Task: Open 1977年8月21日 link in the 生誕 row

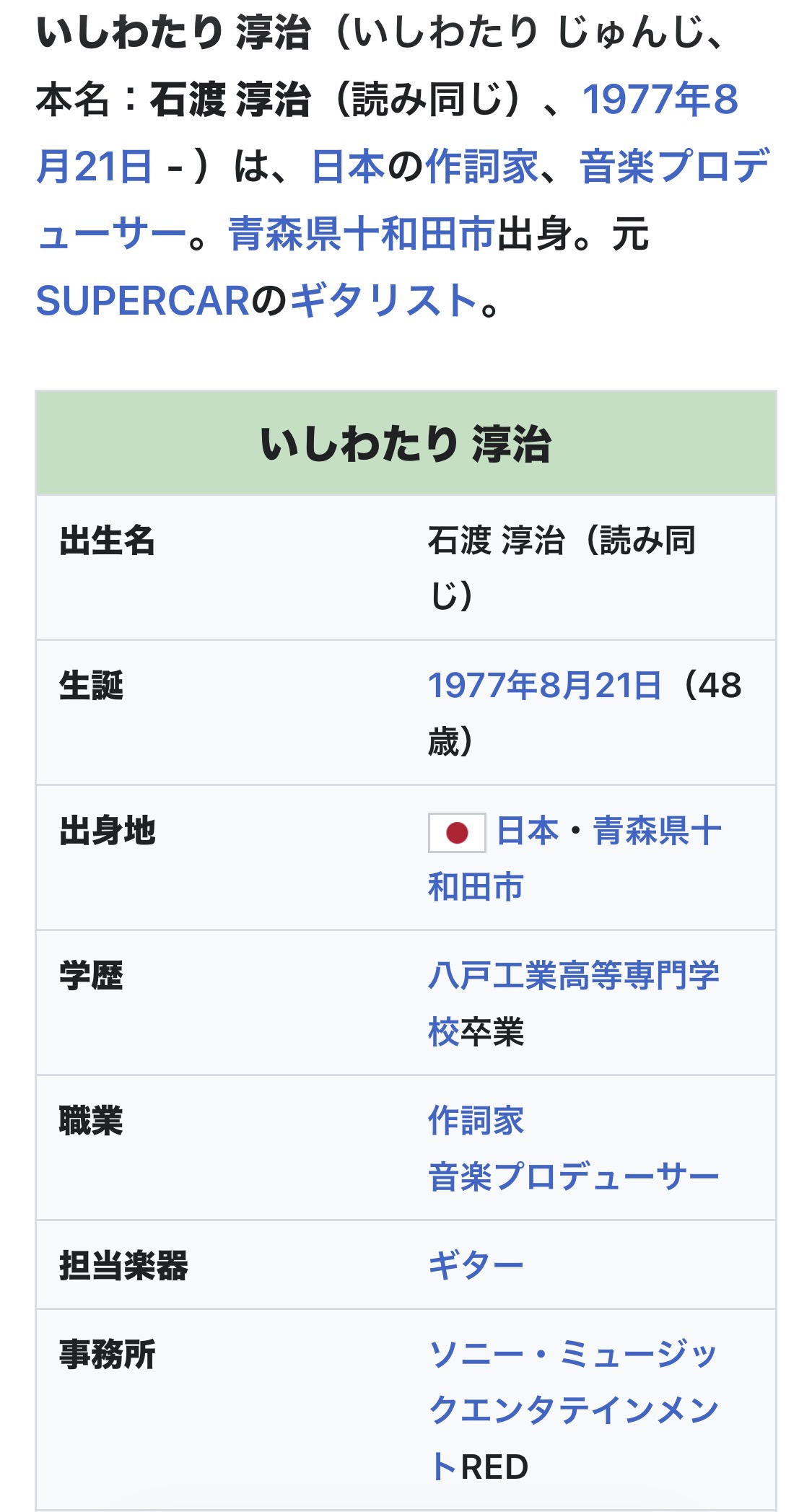Action: coord(544,685)
